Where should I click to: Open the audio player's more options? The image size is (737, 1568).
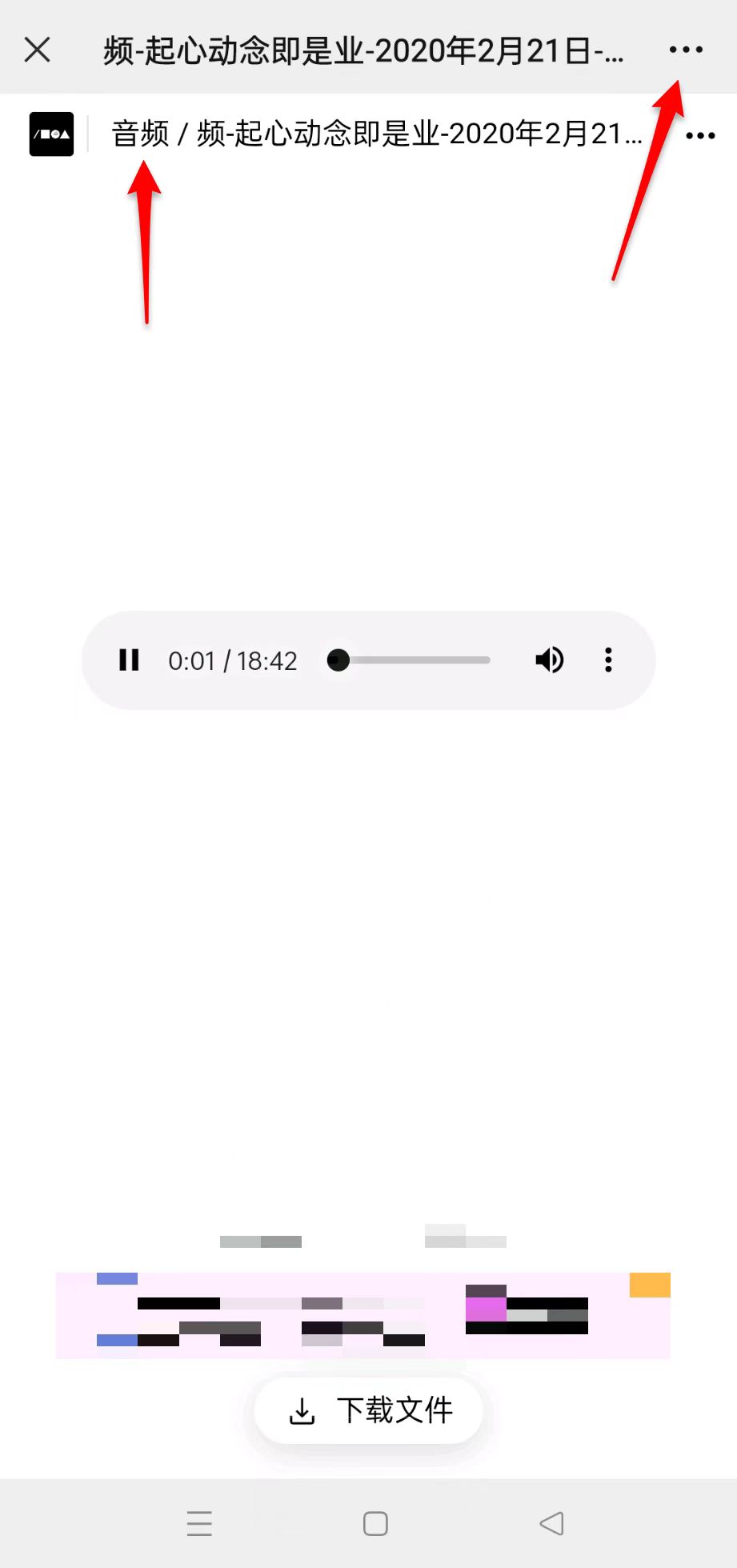[x=608, y=660]
